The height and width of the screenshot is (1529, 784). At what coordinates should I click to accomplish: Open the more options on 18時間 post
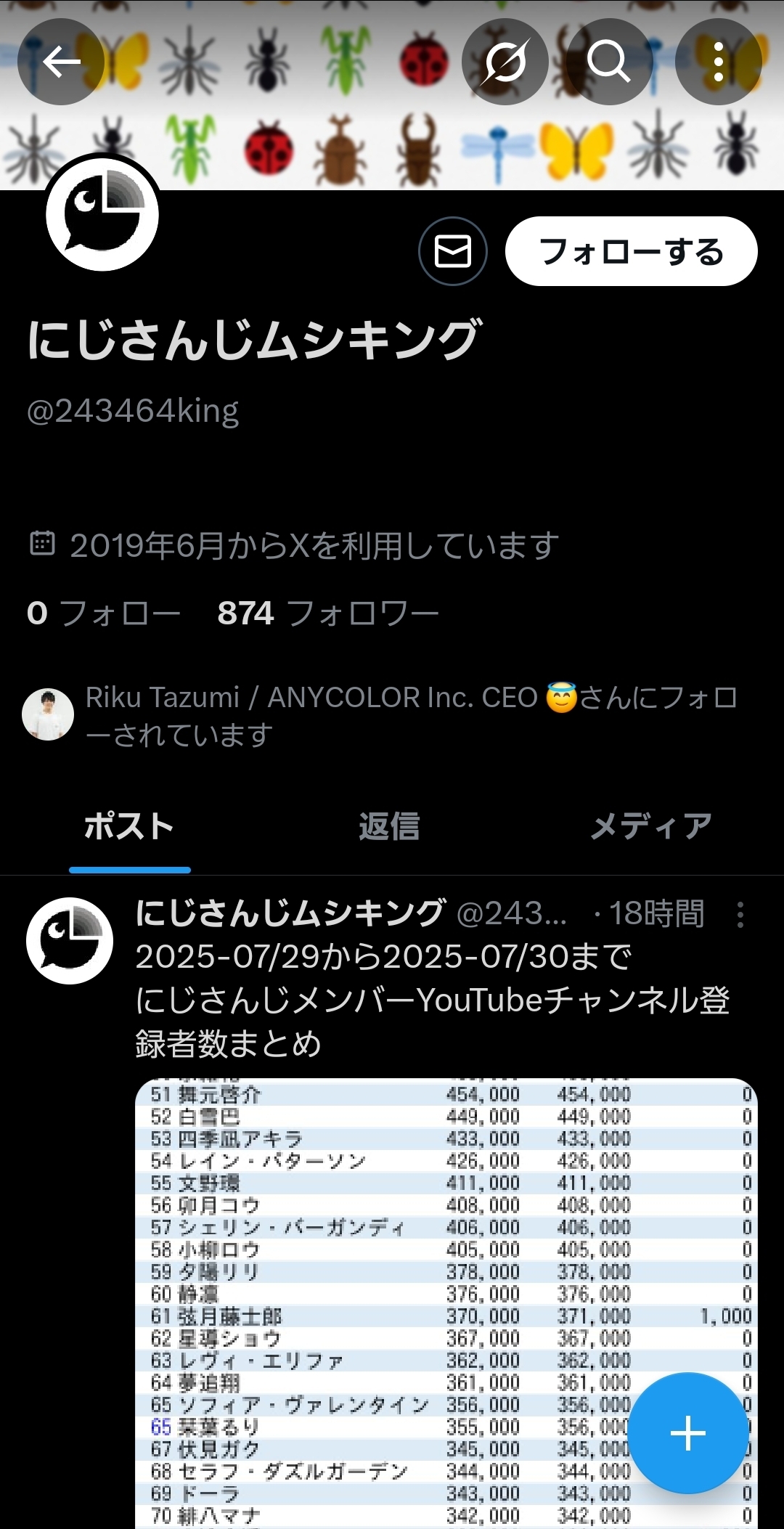tap(740, 915)
